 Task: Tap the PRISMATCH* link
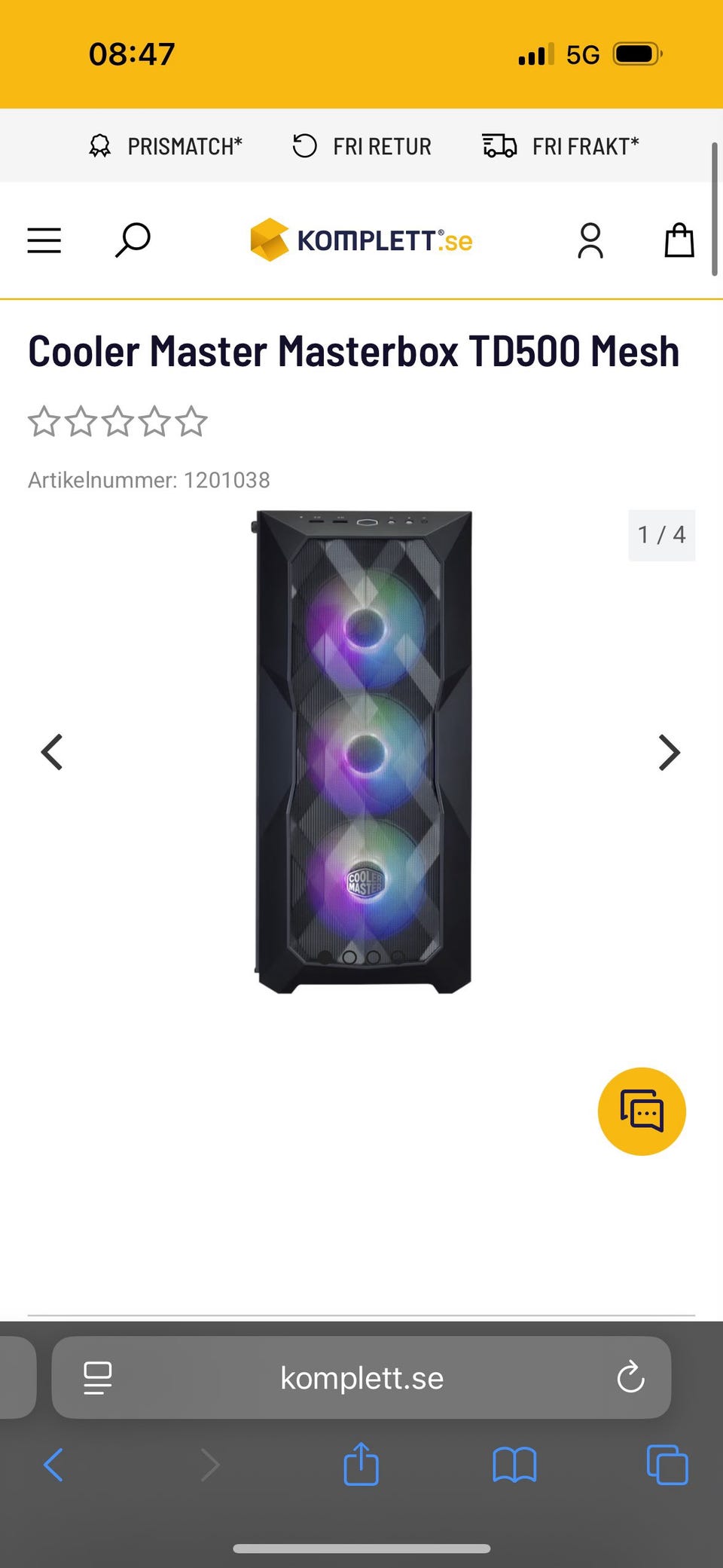tap(166, 146)
